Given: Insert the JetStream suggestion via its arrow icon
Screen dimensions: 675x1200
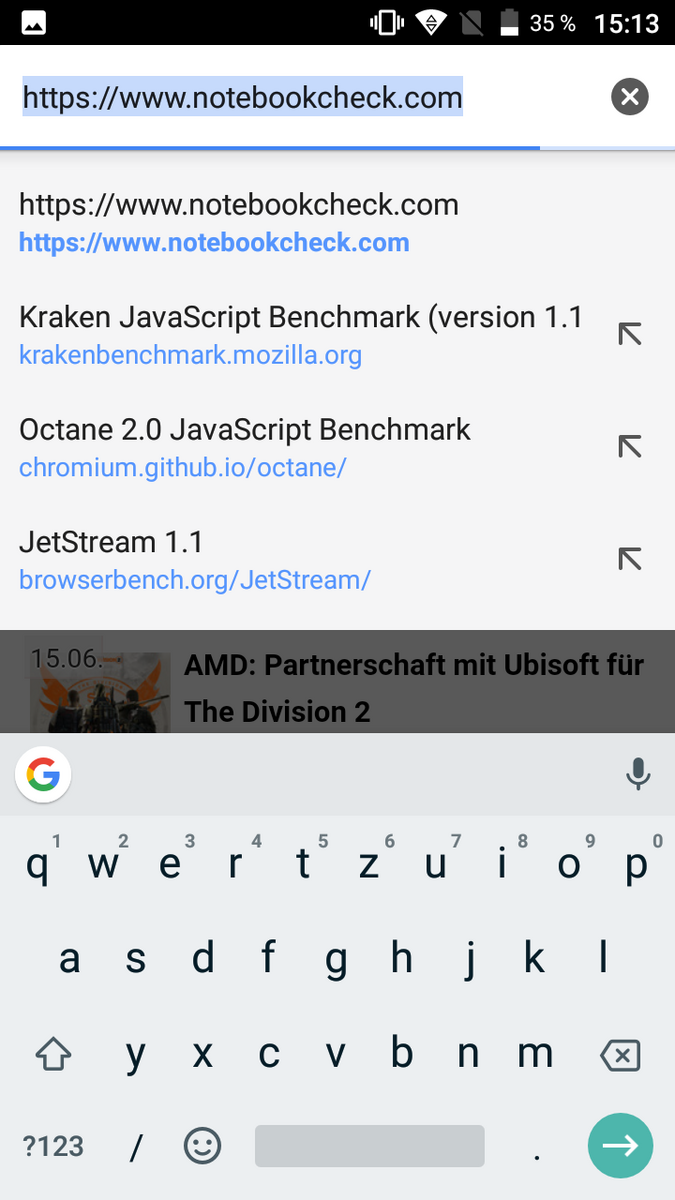Looking at the screenshot, I should [629, 559].
